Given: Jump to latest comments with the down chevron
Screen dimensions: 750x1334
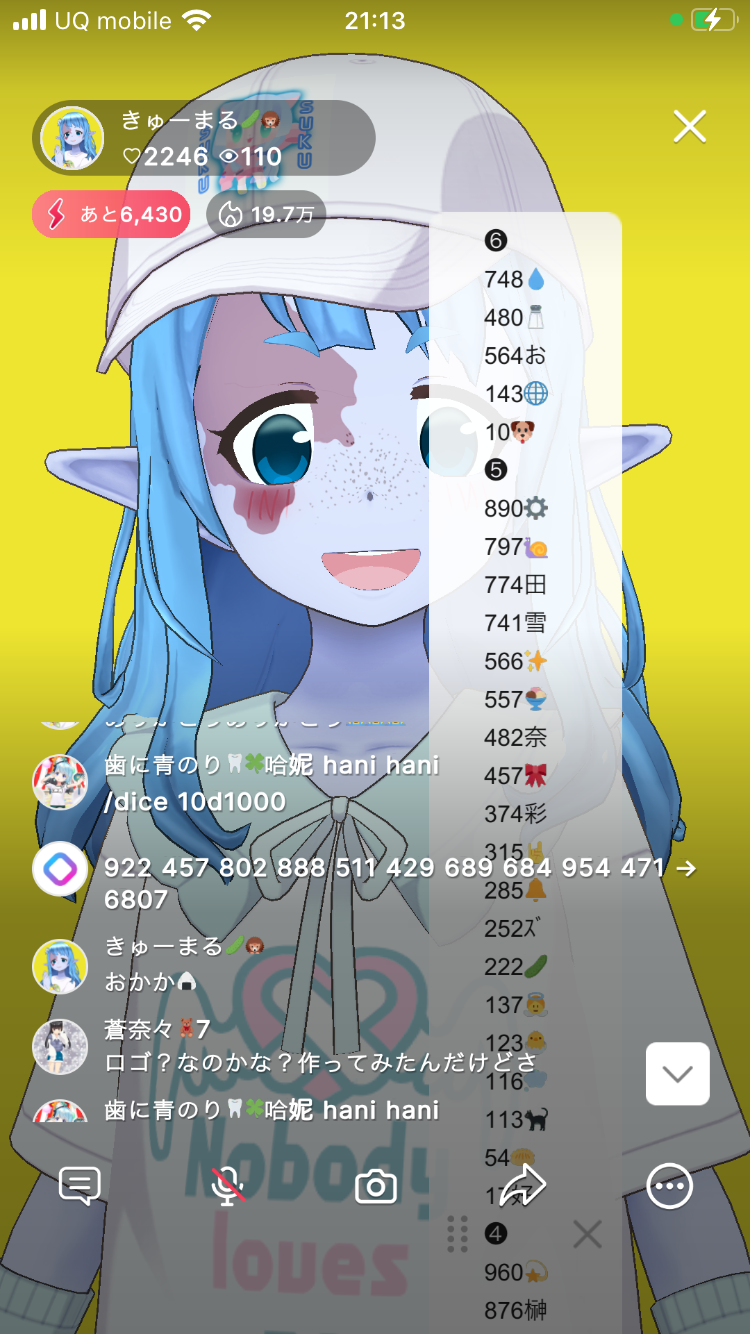Looking at the screenshot, I should click(x=678, y=1074).
